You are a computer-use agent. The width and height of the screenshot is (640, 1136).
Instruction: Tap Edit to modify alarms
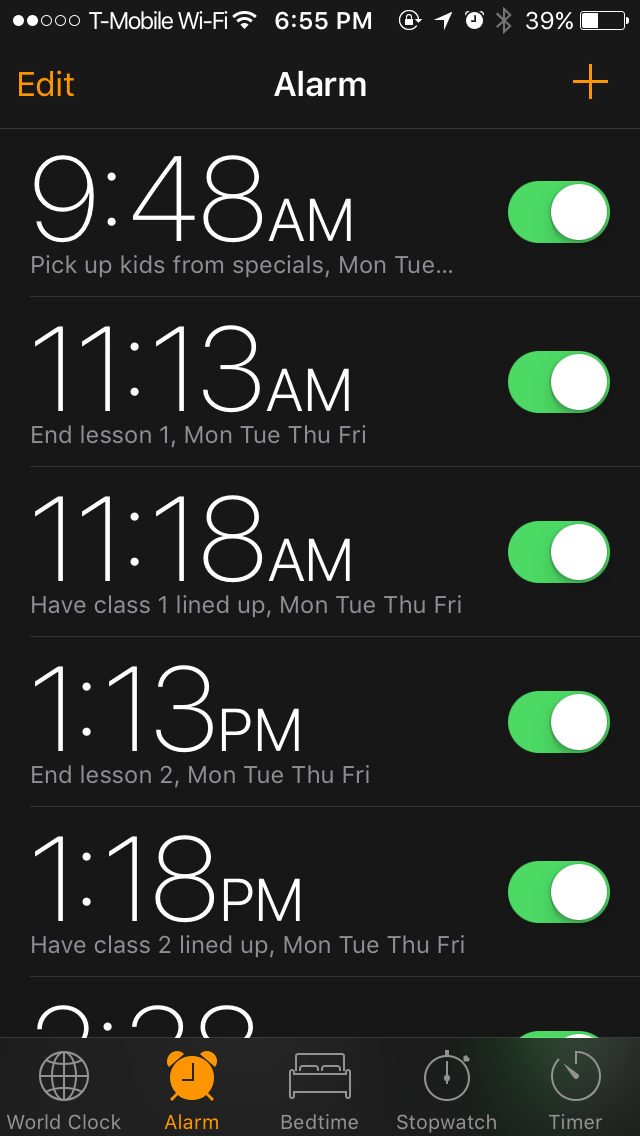(46, 85)
